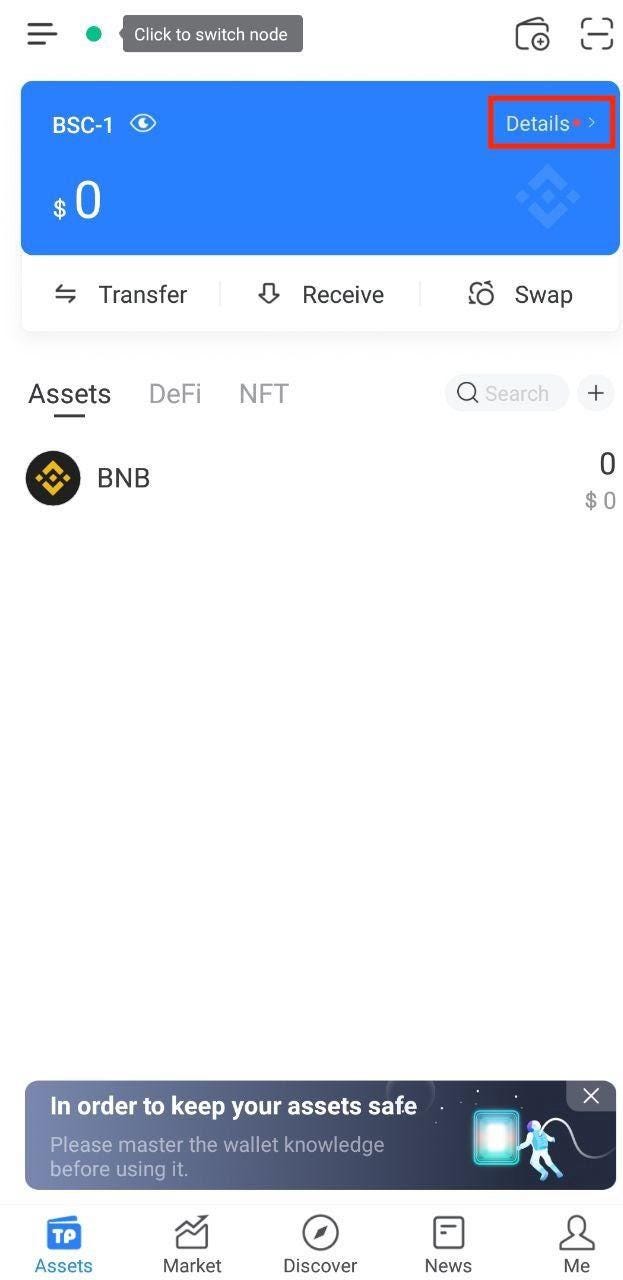
Task: Add a token with the plus button
Action: (596, 393)
